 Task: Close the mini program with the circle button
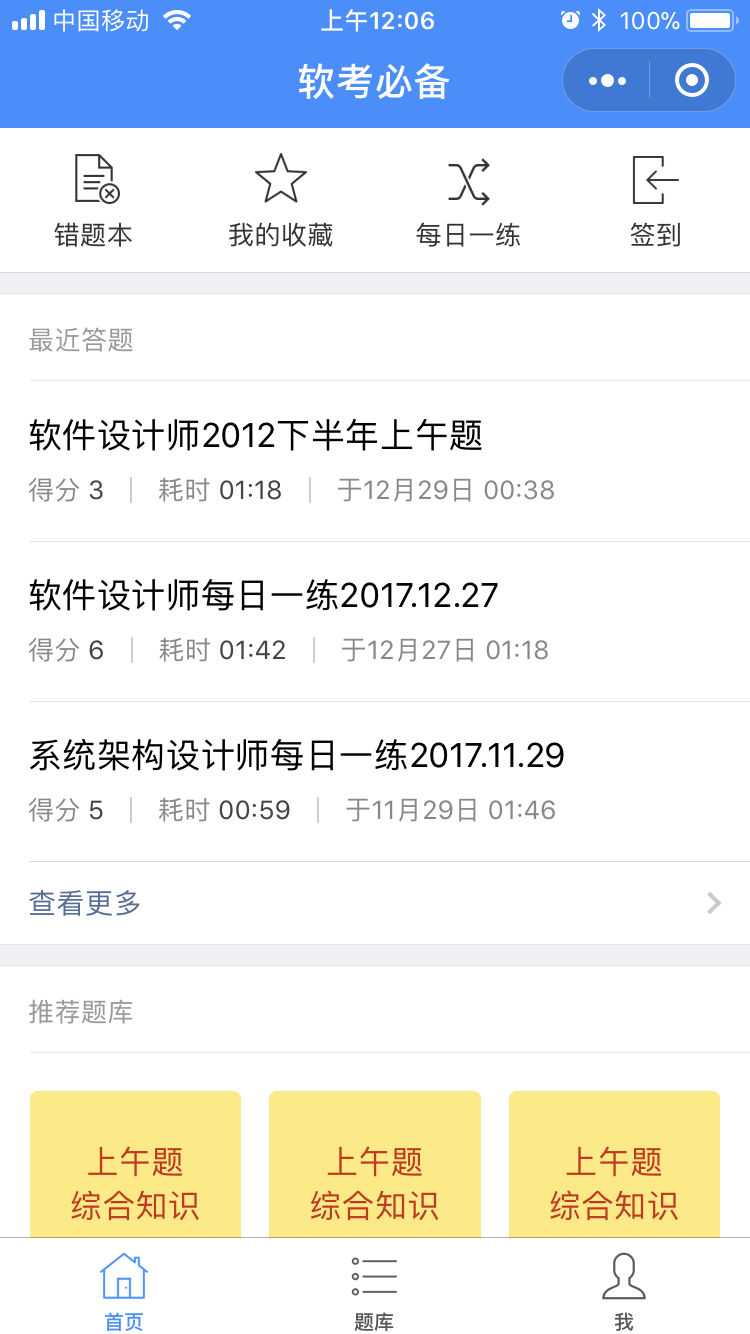(692, 80)
